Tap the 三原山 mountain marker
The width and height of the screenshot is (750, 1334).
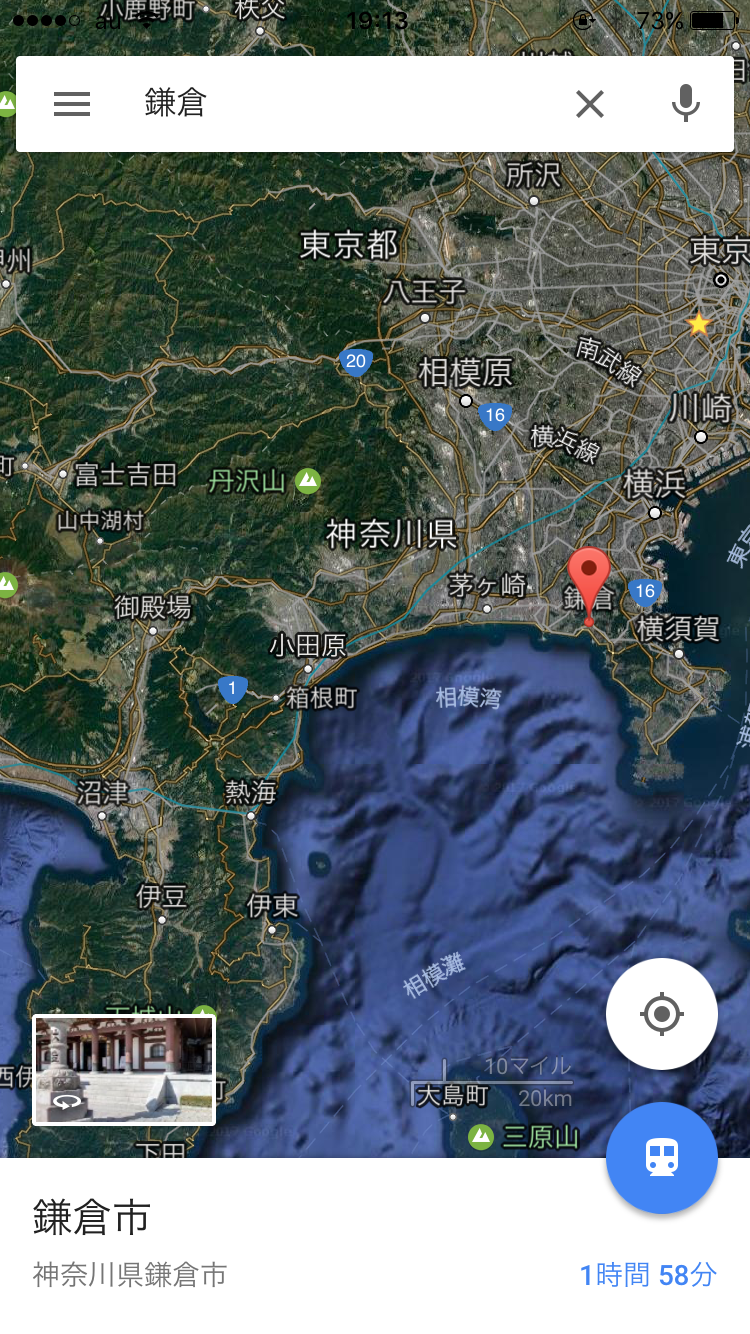tap(481, 1137)
